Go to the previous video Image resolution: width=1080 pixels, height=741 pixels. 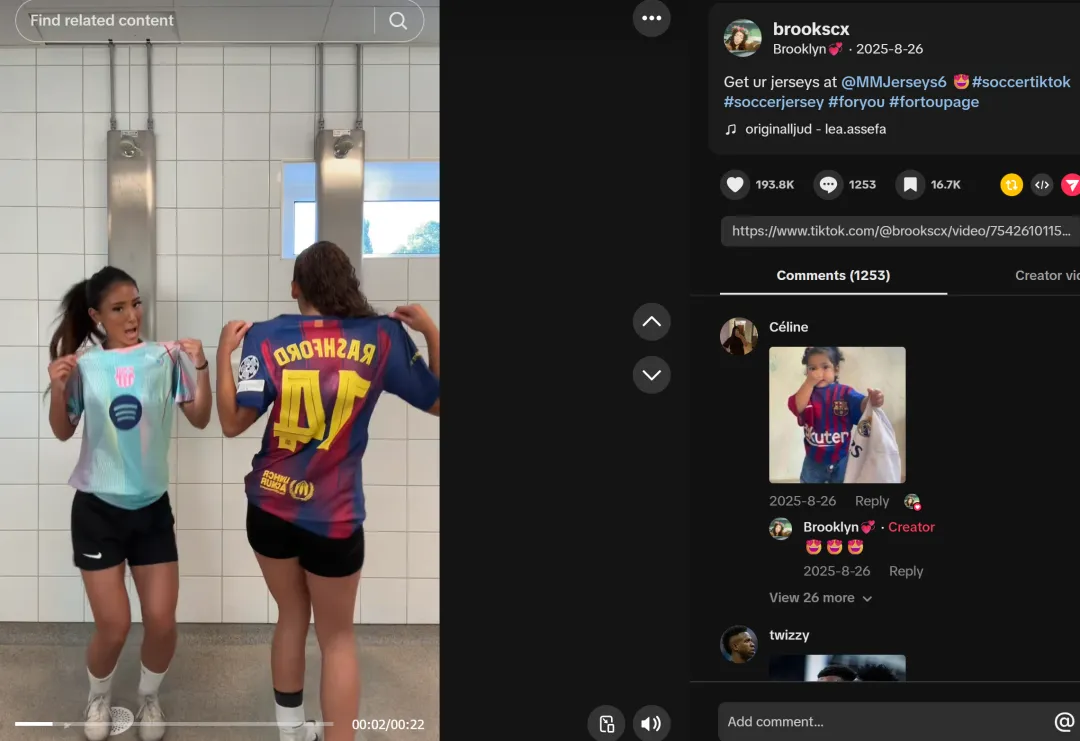651,322
